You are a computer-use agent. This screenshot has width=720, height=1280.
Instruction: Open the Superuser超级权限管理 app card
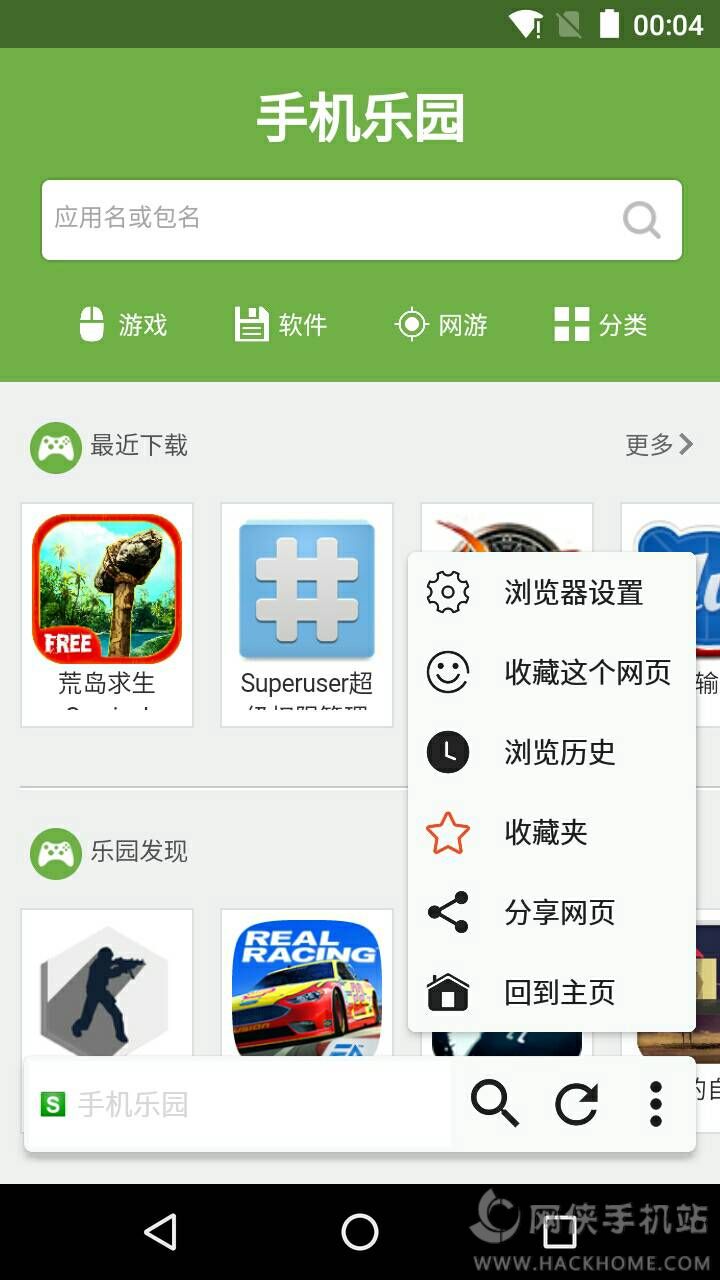[307, 615]
